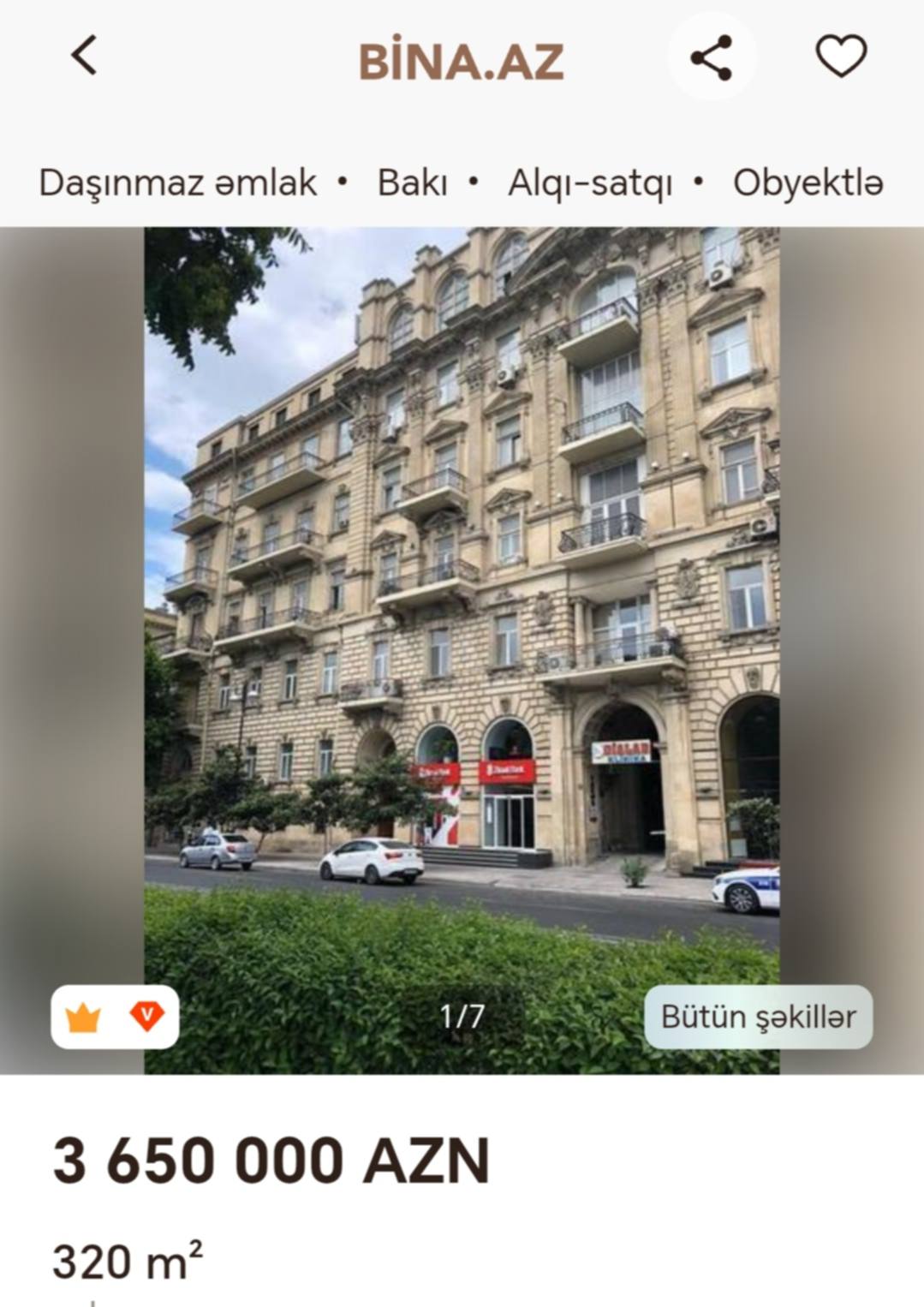This screenshot has height=1307, width=924.
Task: Open the building photo fullscreen
Action: tap(462, 600)
